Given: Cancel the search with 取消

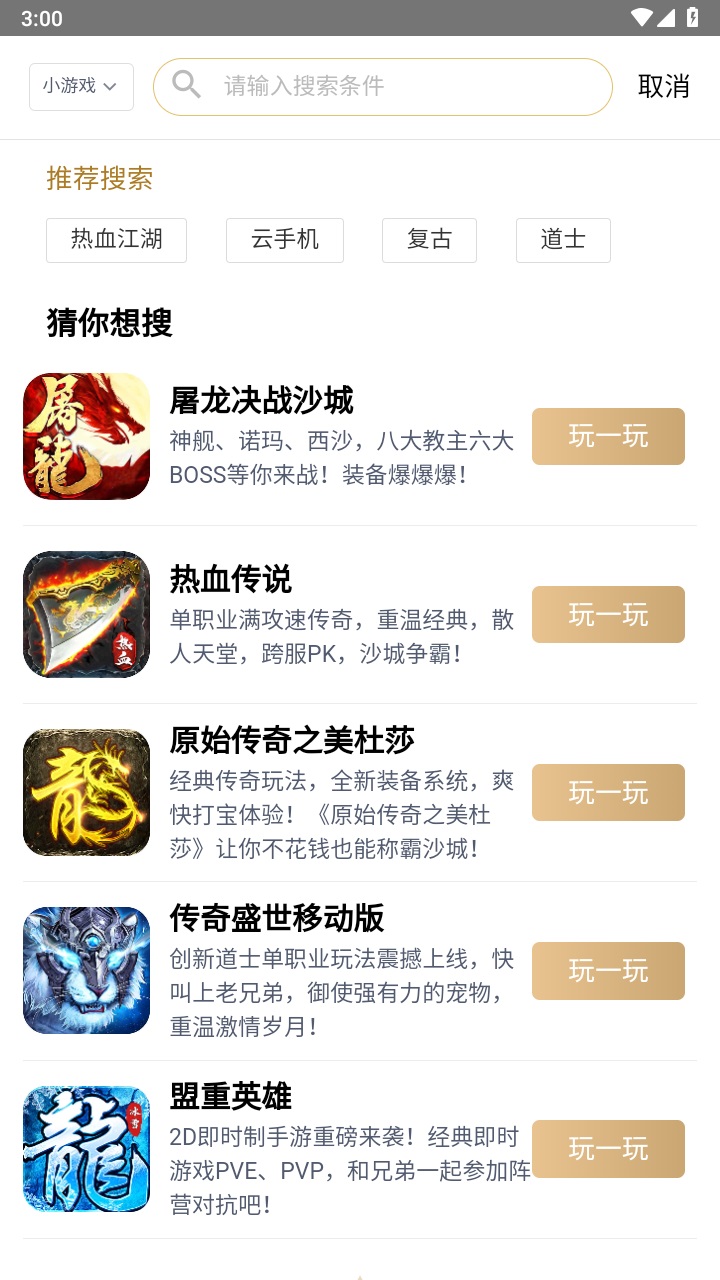Looking at the screenshot, I should (663, 87).
